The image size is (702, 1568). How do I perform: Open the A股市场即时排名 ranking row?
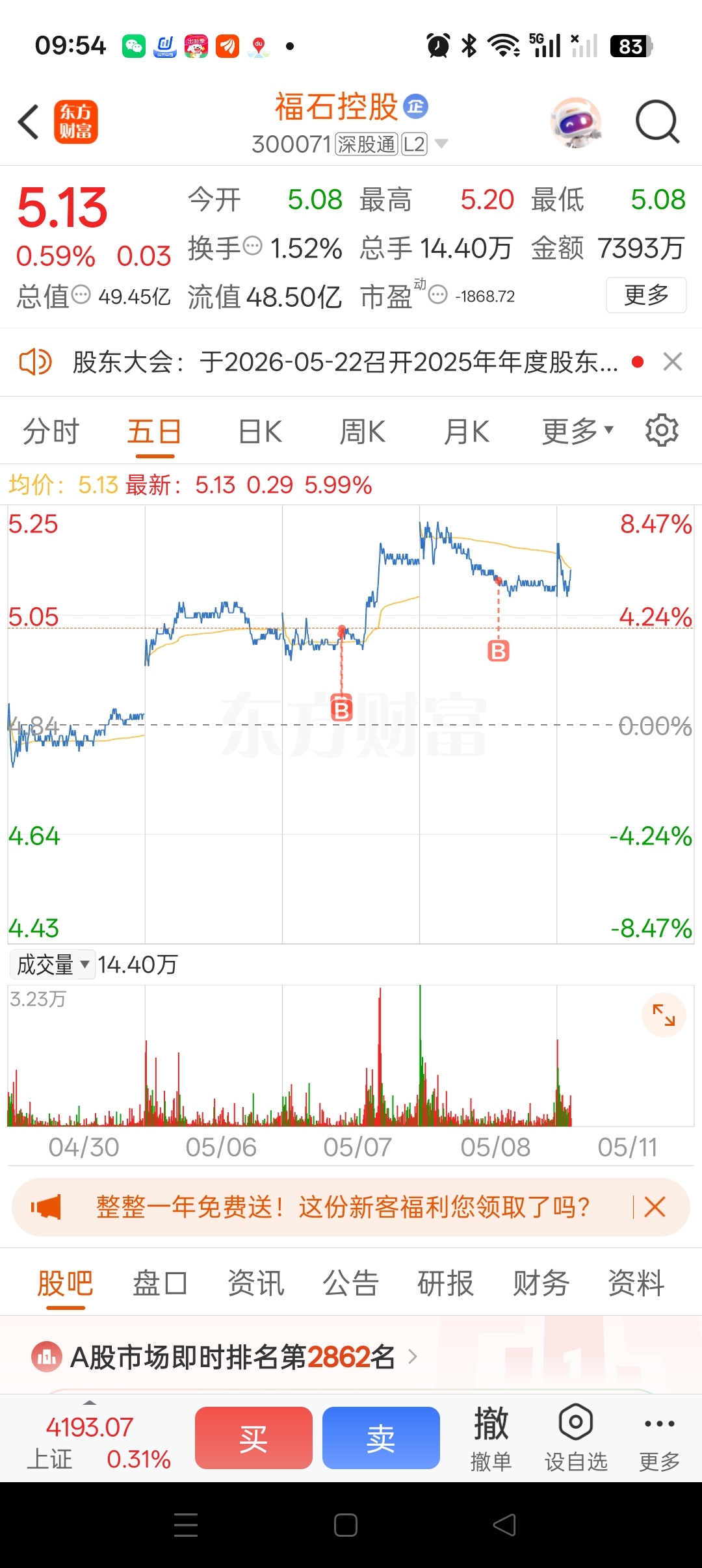click(x=224, y=1357)
